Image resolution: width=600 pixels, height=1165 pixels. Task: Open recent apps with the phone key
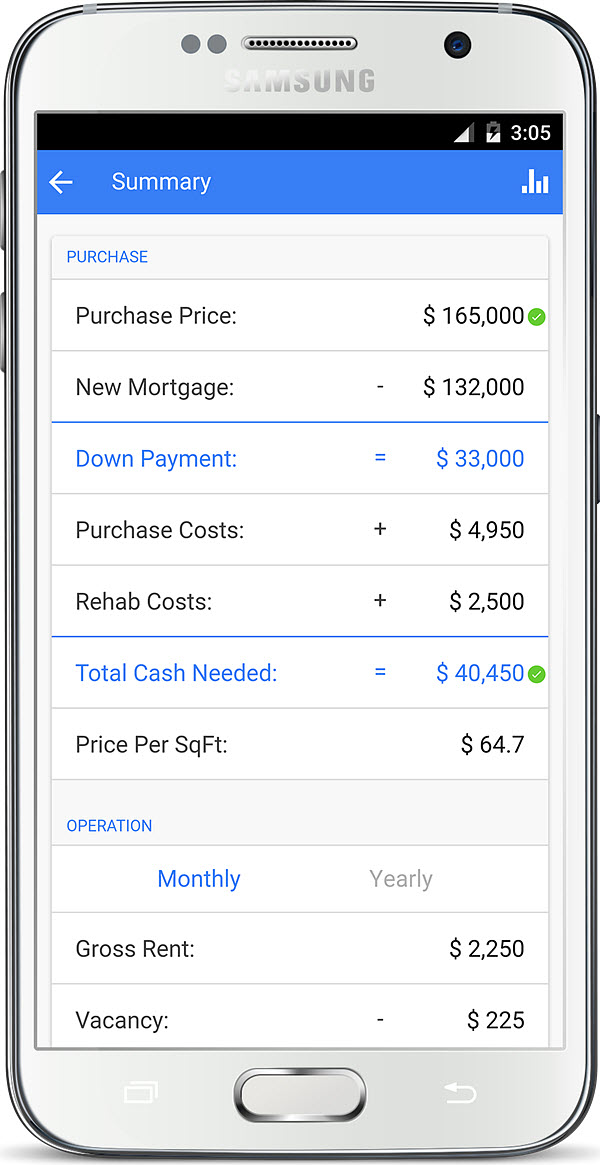click(141, 1092)
